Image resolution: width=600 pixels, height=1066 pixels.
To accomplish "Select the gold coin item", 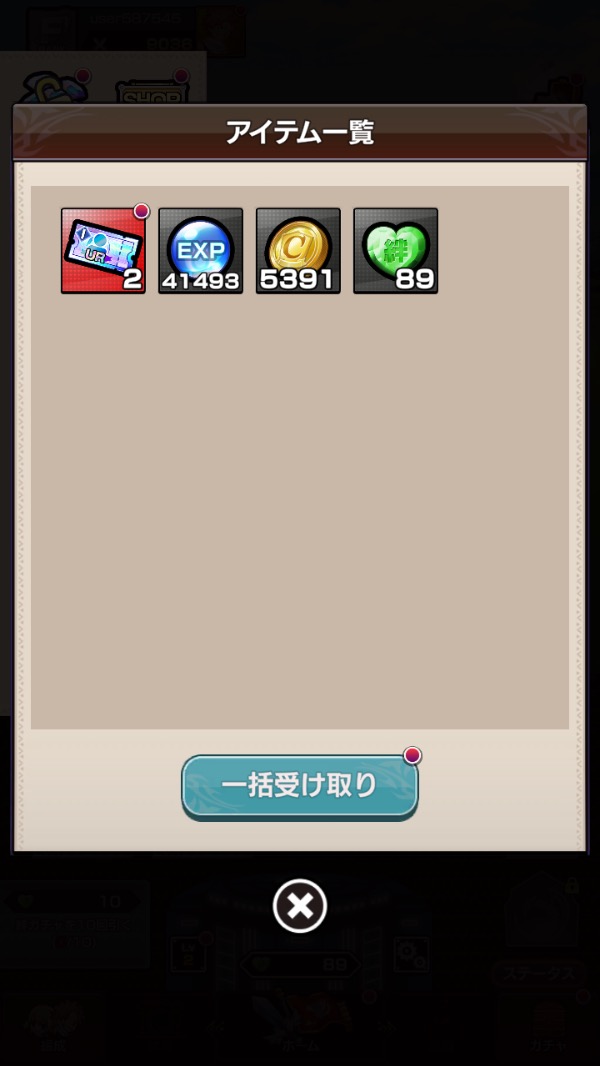I will click(298, 251).
